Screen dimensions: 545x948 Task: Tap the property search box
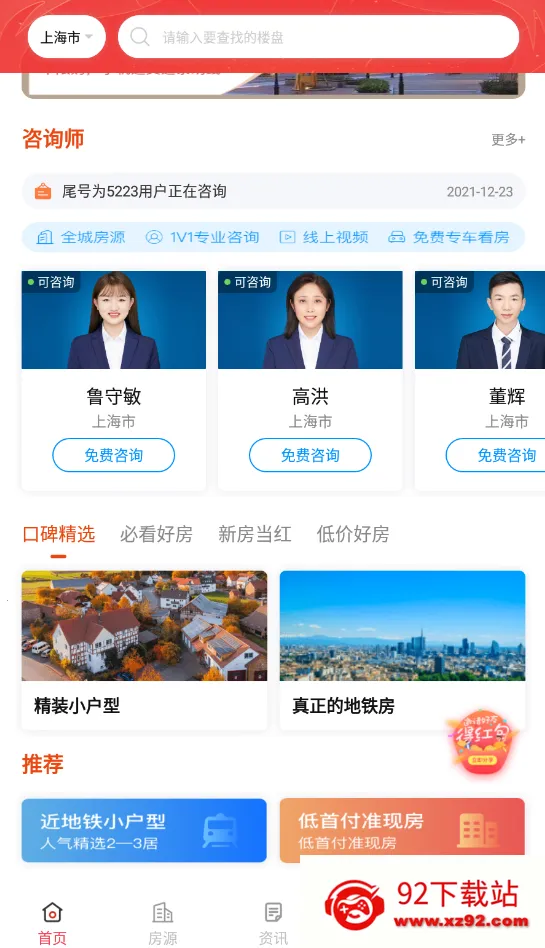[x=318, y=37]
